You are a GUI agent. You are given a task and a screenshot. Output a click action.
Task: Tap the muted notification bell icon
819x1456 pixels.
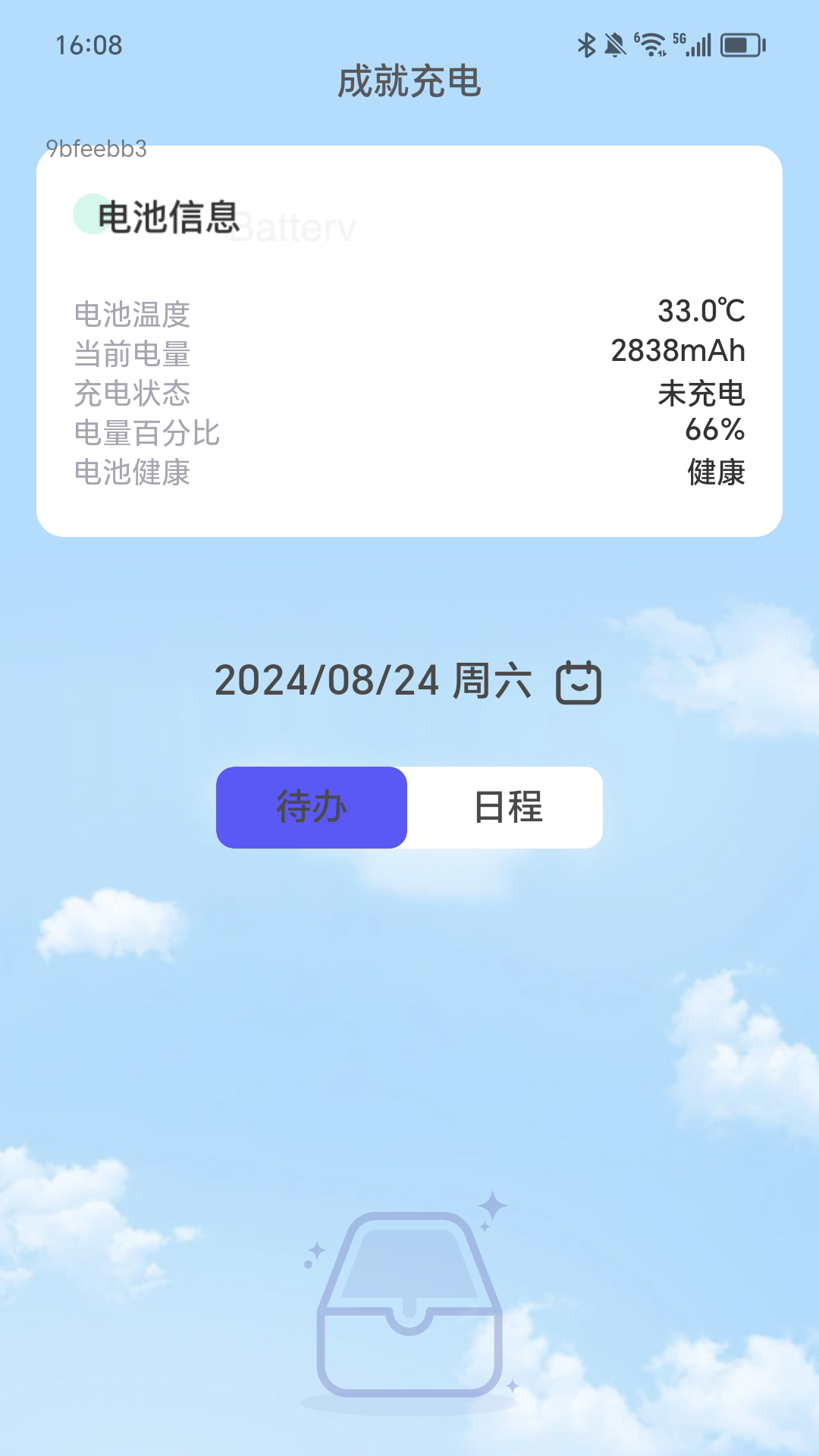[616, 44]
